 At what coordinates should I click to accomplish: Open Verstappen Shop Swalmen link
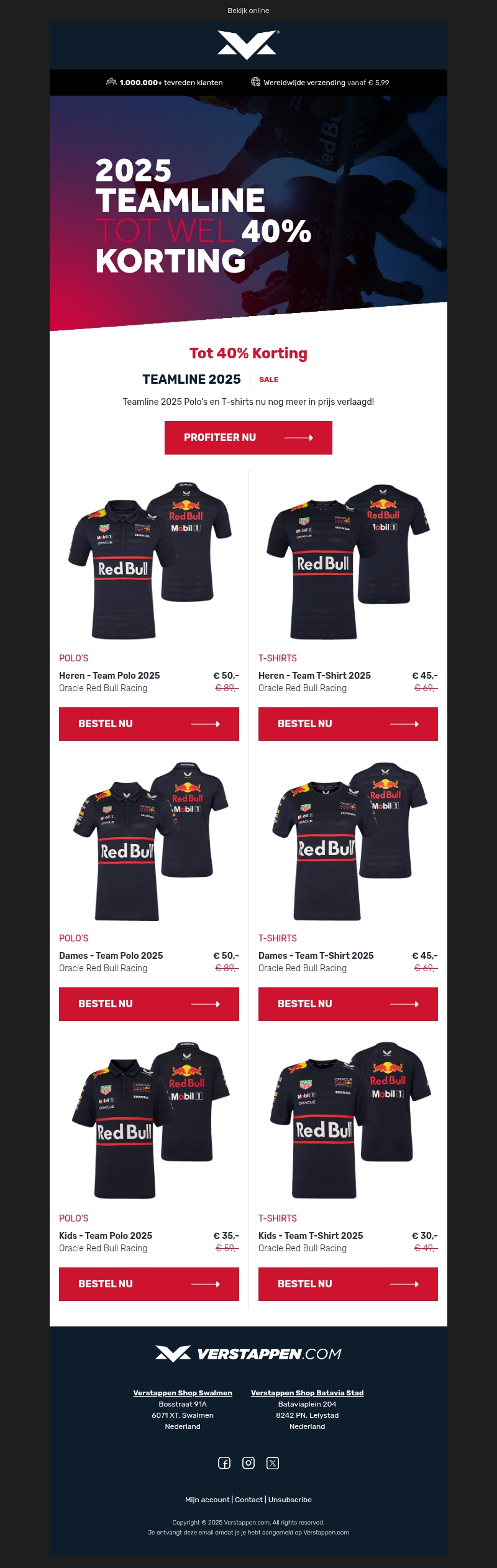coord(183,1393)
